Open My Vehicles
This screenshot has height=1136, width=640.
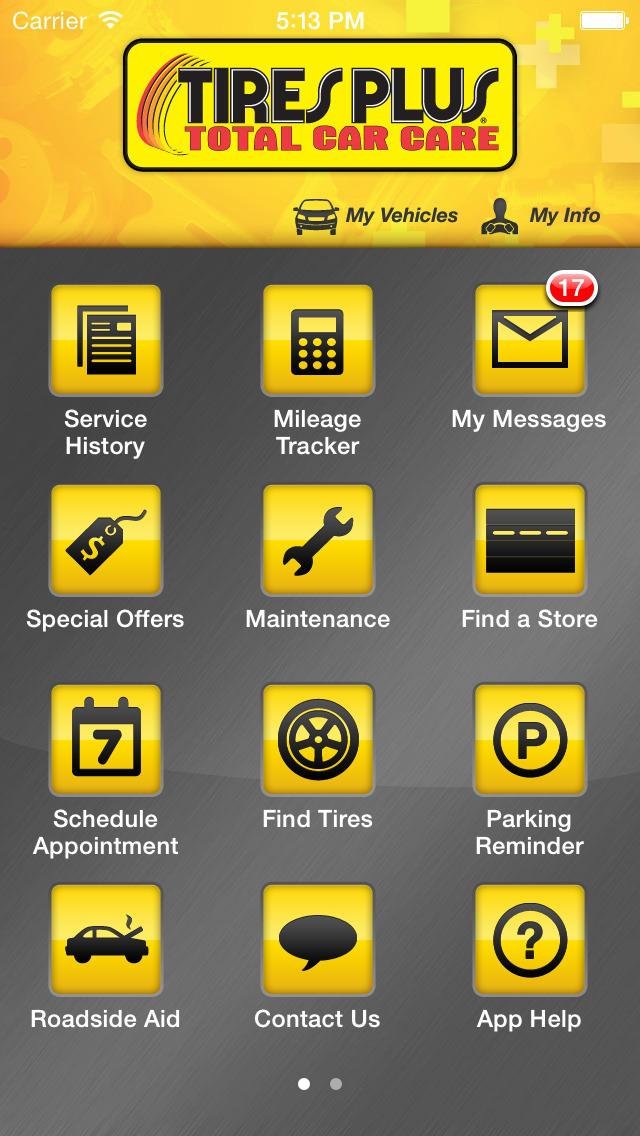coord(375,216)
